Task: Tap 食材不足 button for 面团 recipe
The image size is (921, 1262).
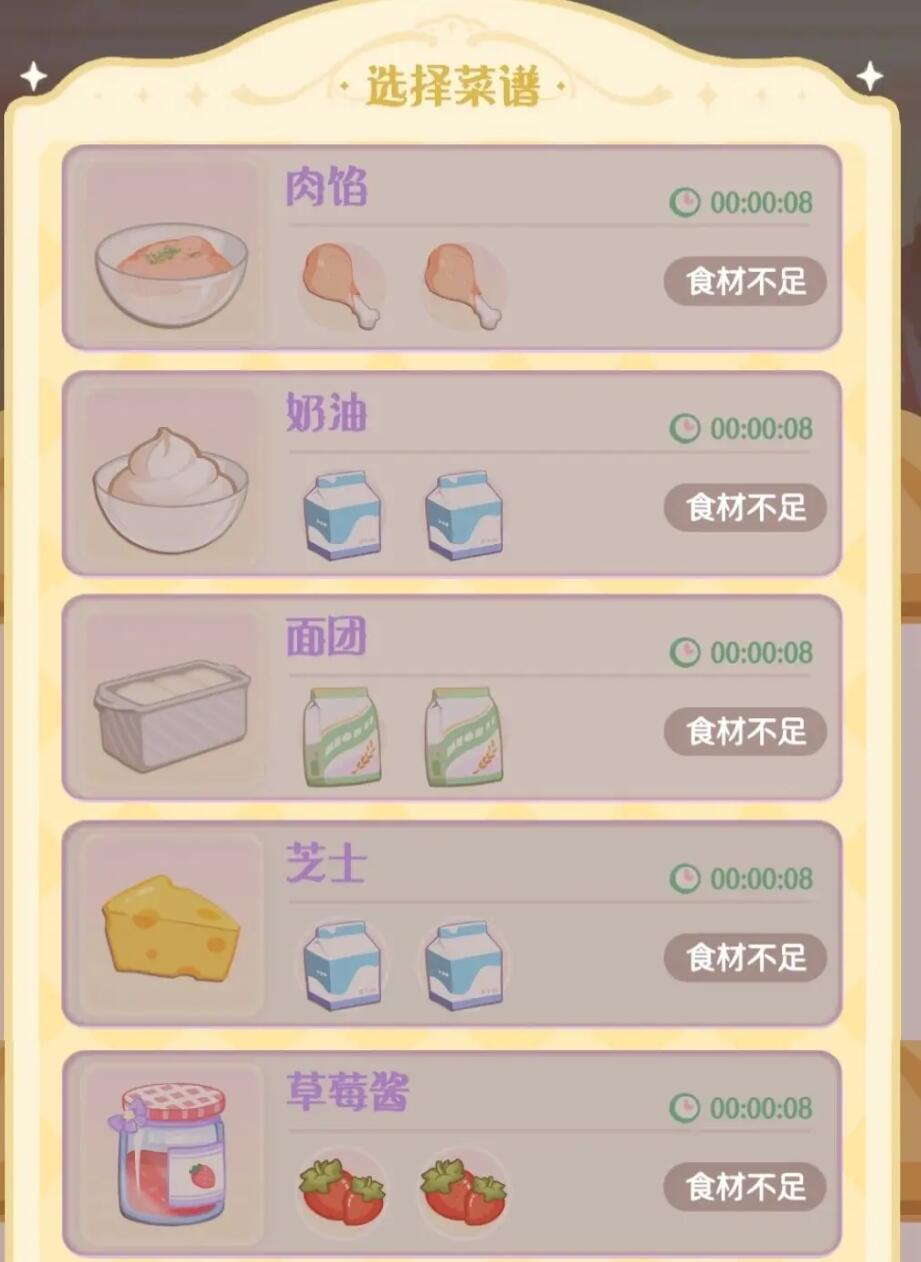Action: coord(745,731)
